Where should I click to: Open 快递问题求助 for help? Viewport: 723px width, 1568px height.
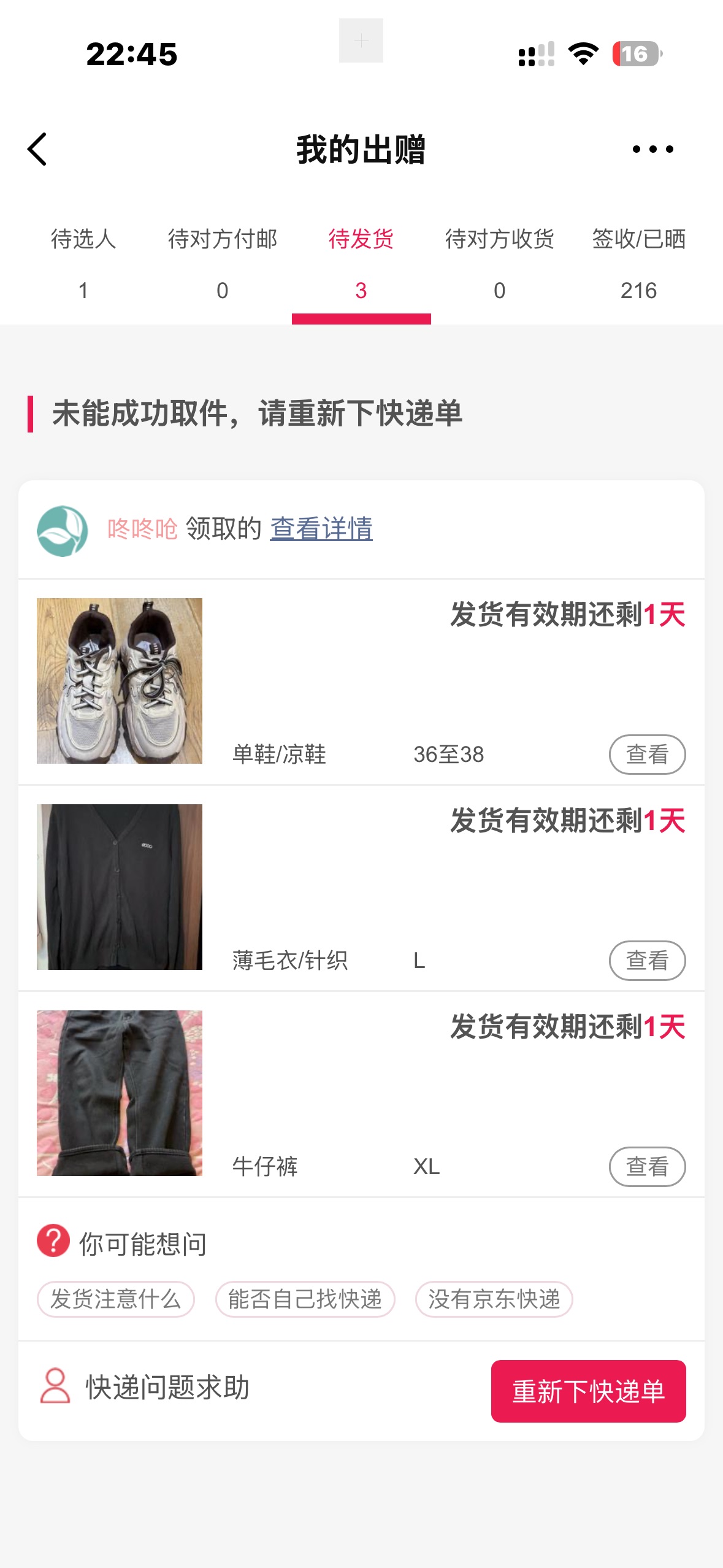tap(145, 1387)
